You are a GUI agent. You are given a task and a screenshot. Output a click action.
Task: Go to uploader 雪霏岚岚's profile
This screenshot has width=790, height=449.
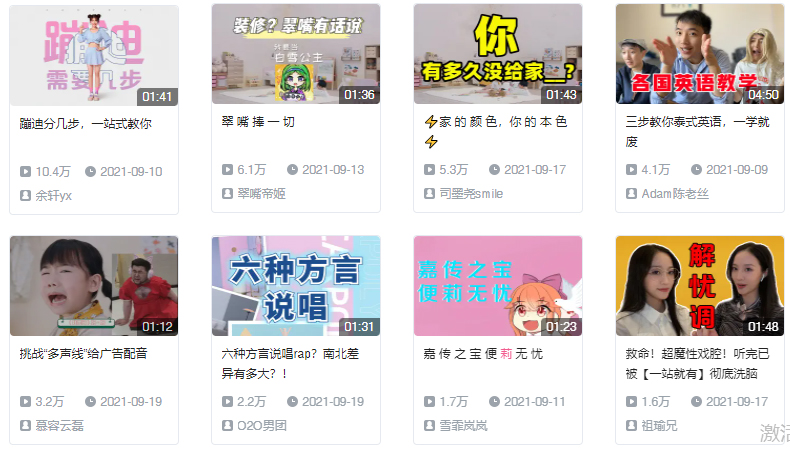tap(463, 425)
